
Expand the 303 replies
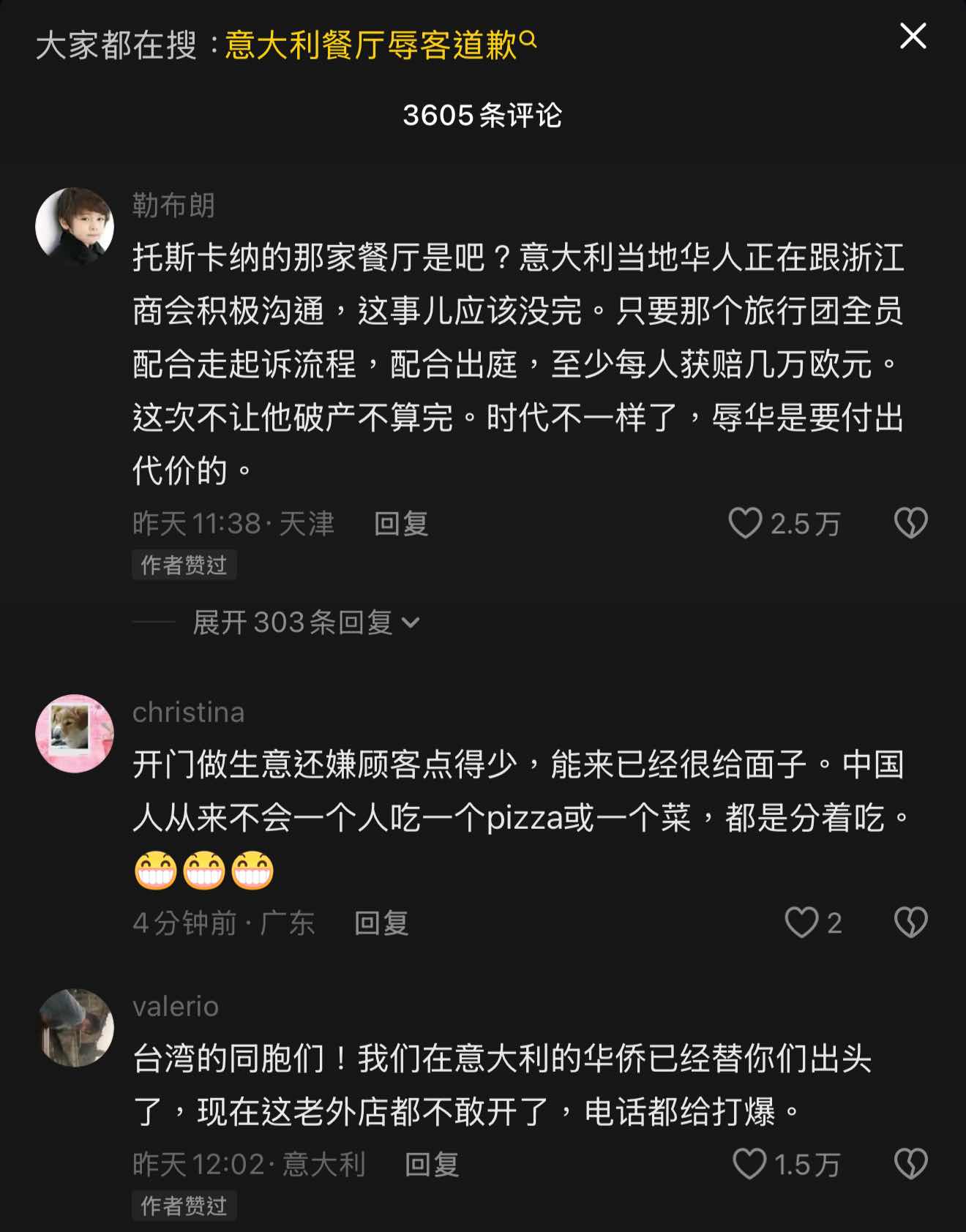[x=306, y=623]
